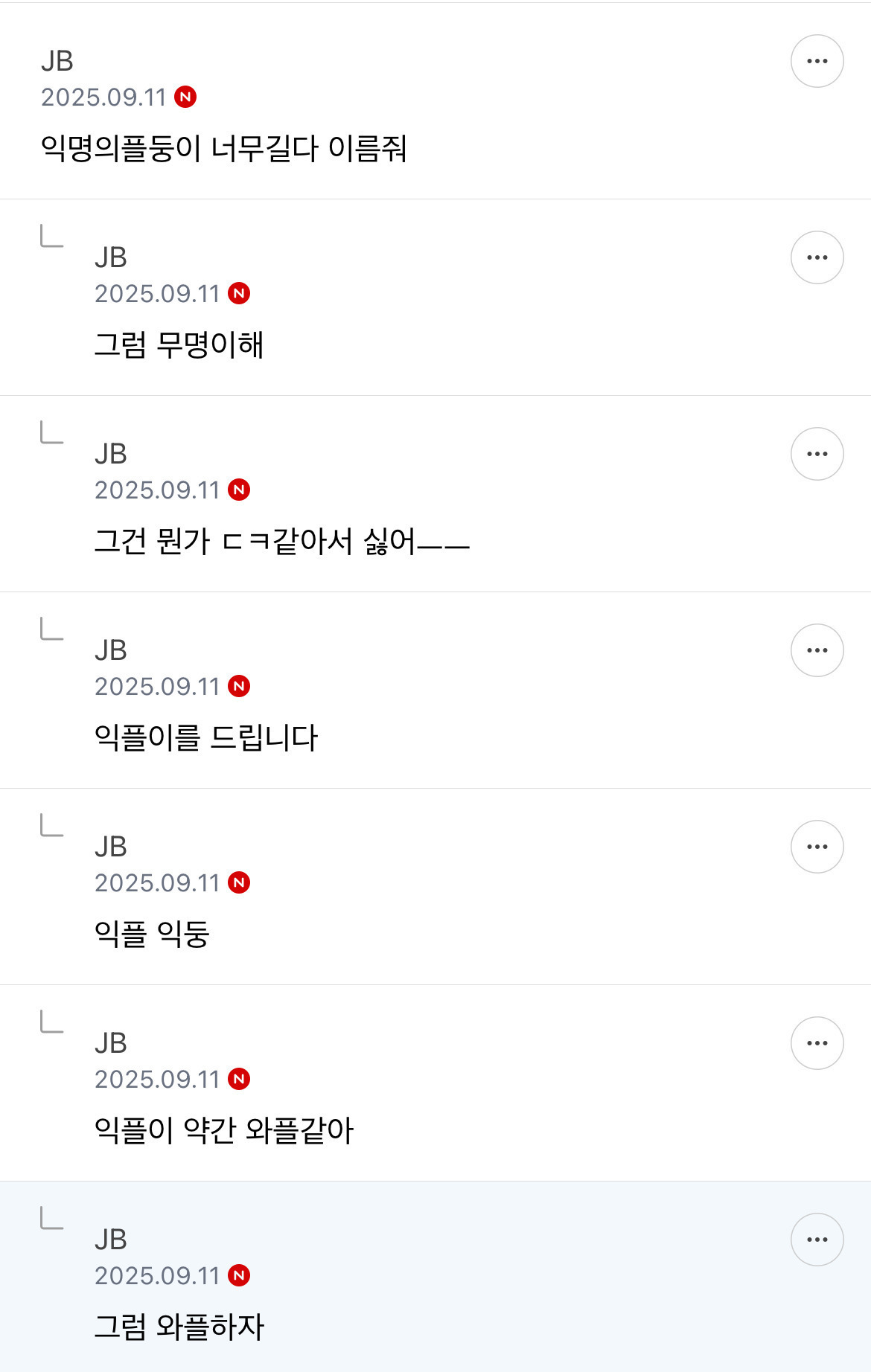Screen dimensions: 871x1372
Task: Open more options for reply '그럼 무명이해'
Action: coord(817,257)
